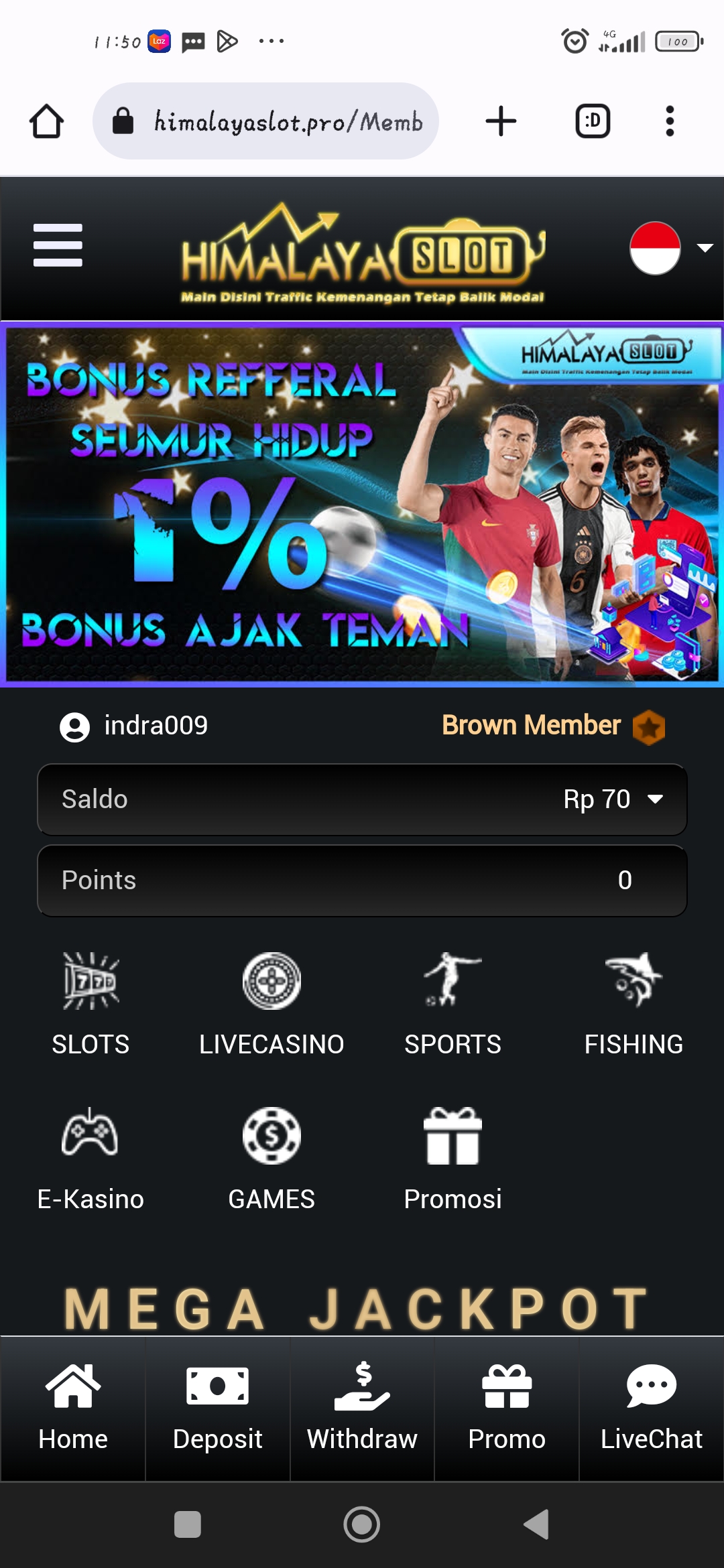Go to the Withdraw tab

coord(362,1407)
